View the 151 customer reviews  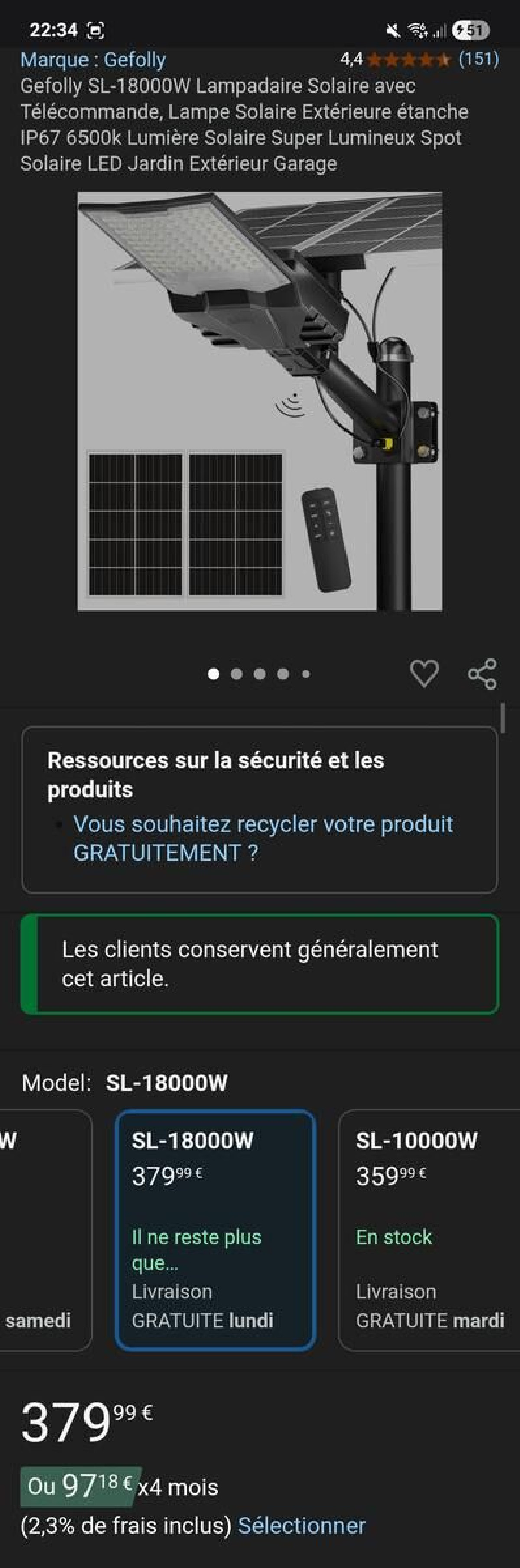click(x=478, y=59)
